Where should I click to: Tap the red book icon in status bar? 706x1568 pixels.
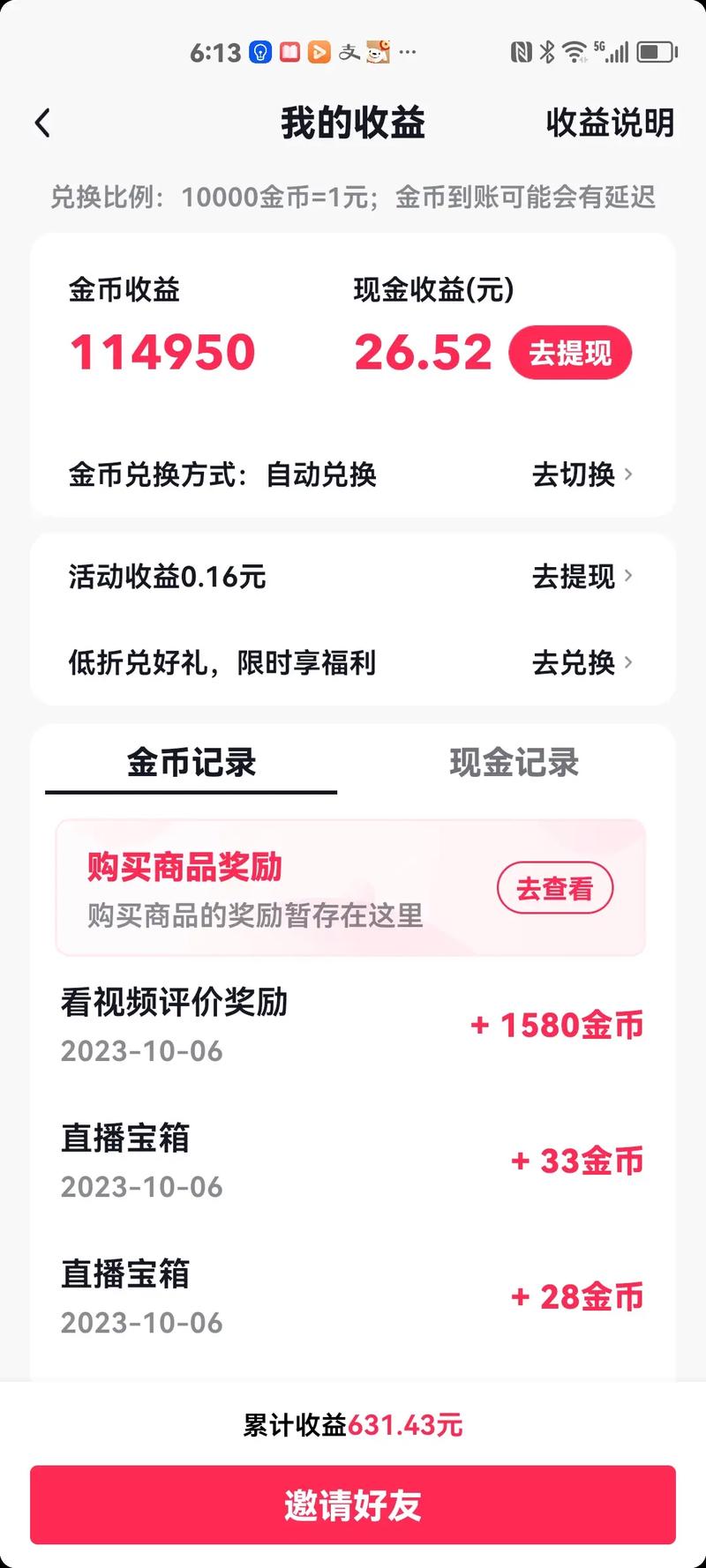click(x=289, y=53)
